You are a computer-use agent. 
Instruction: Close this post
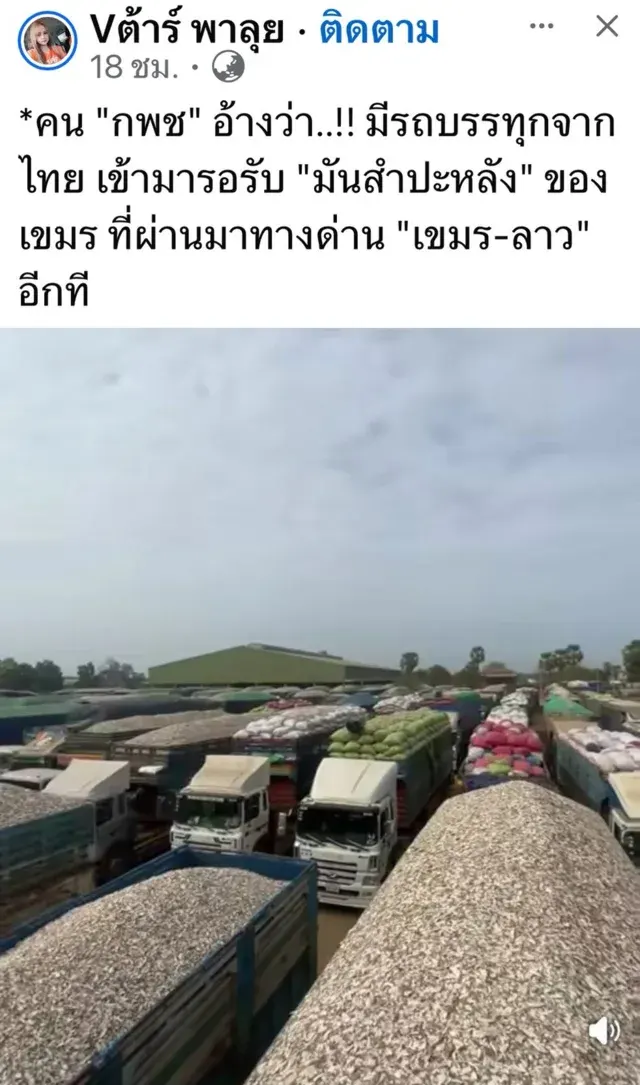[607, 26]
